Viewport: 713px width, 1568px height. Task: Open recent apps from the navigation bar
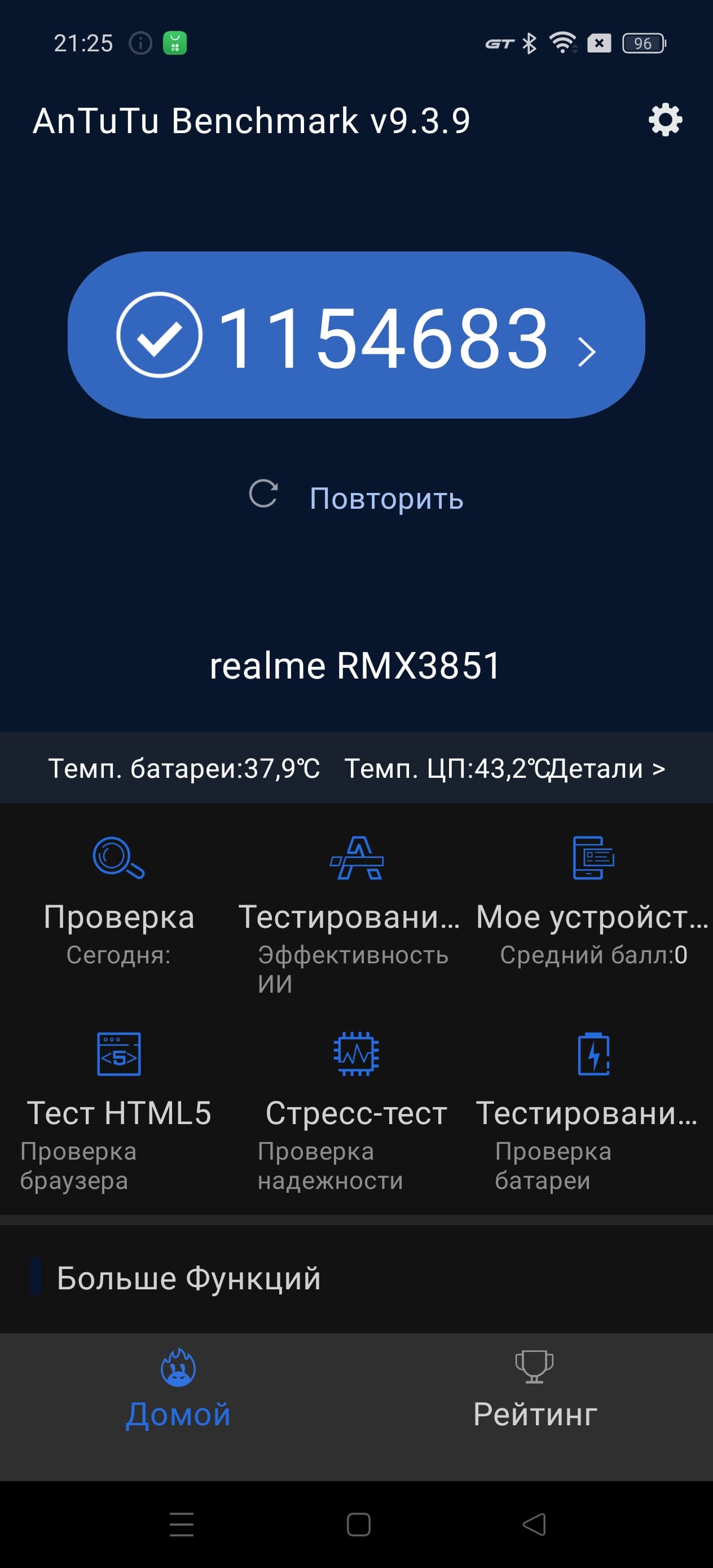pyautogui.click(x=182, y=1524)
